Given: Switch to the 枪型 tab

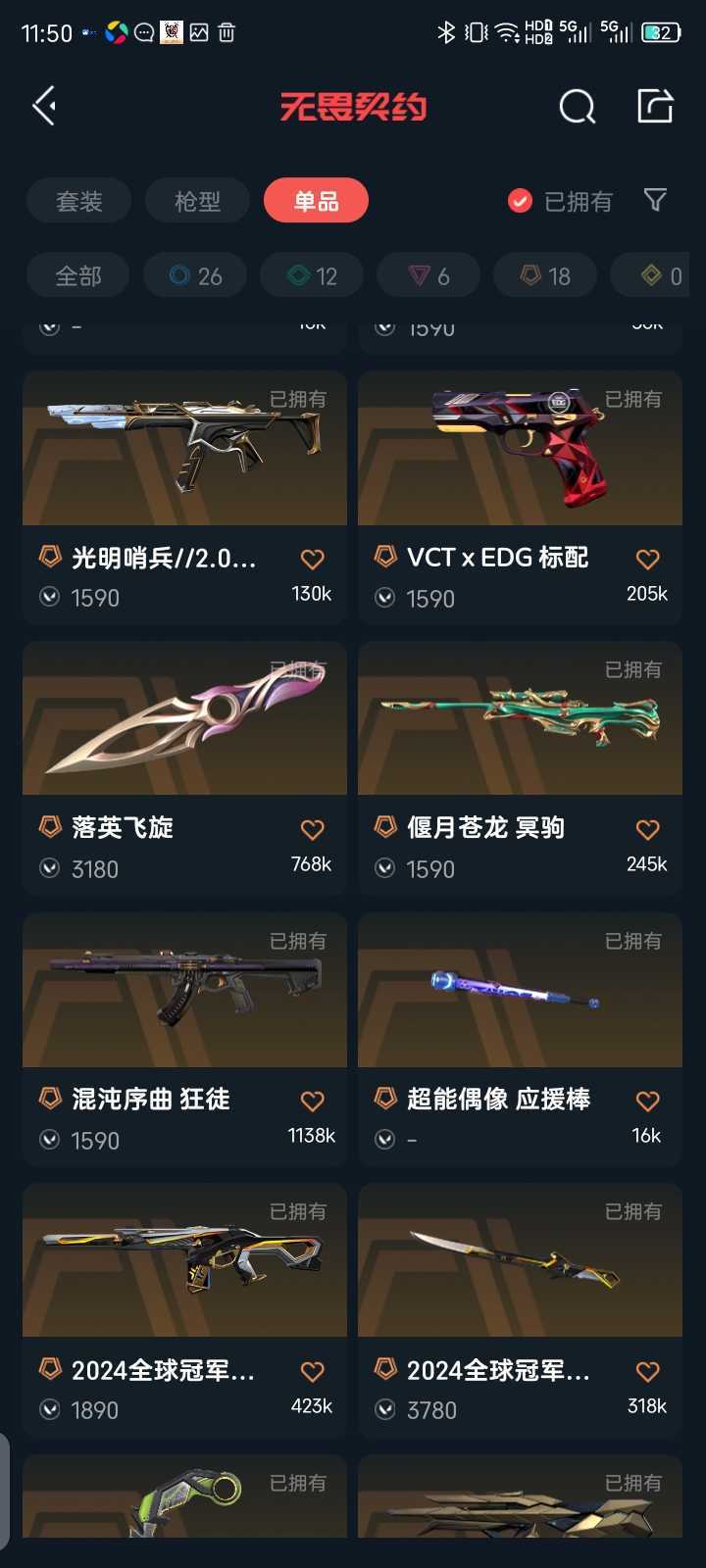Looking at the screenshot, I should click(x=197, y=201).
